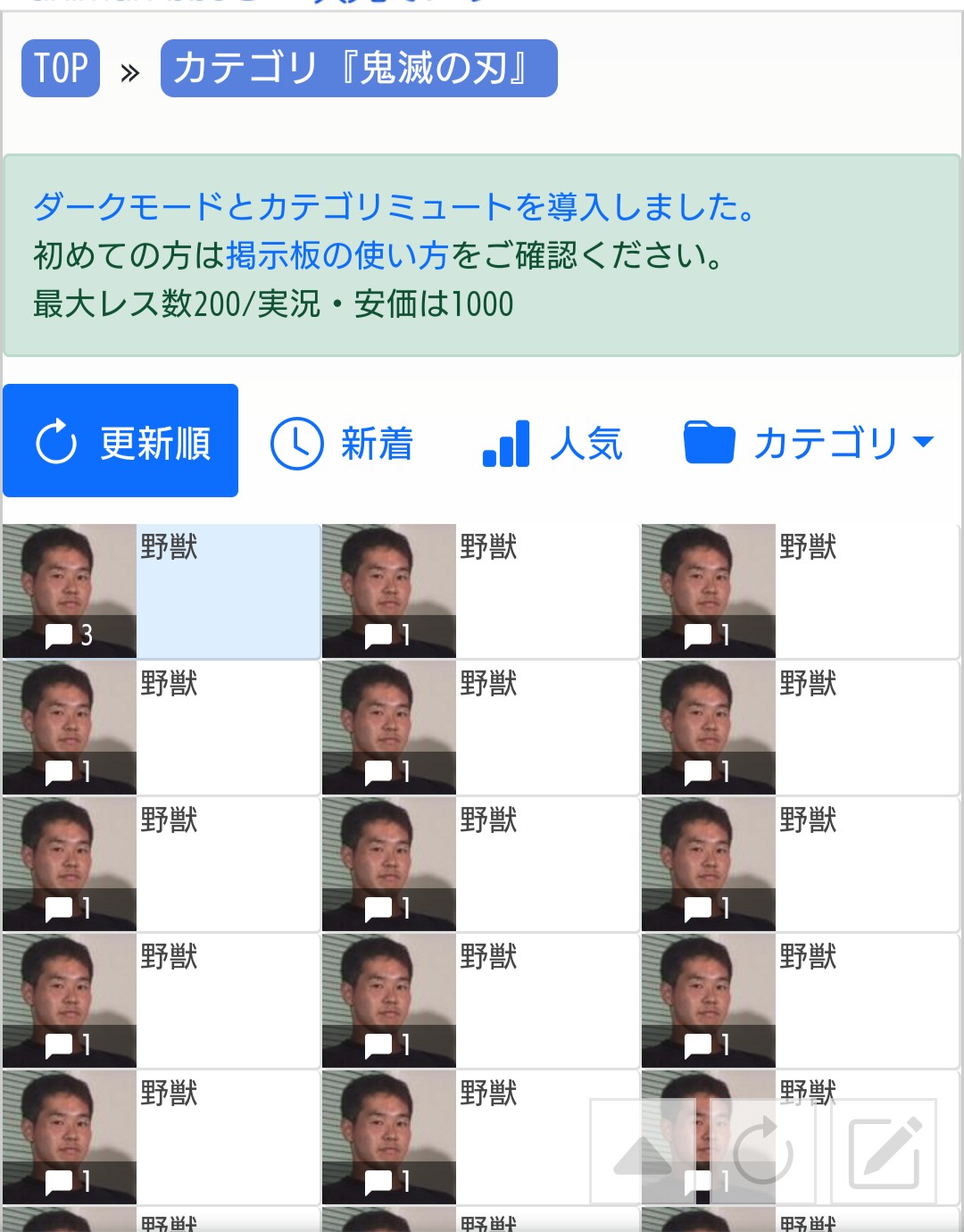This screenshot has height=1232, width=964.
Task: Jump back to top of page
Action: click(x=644, y=1152)
